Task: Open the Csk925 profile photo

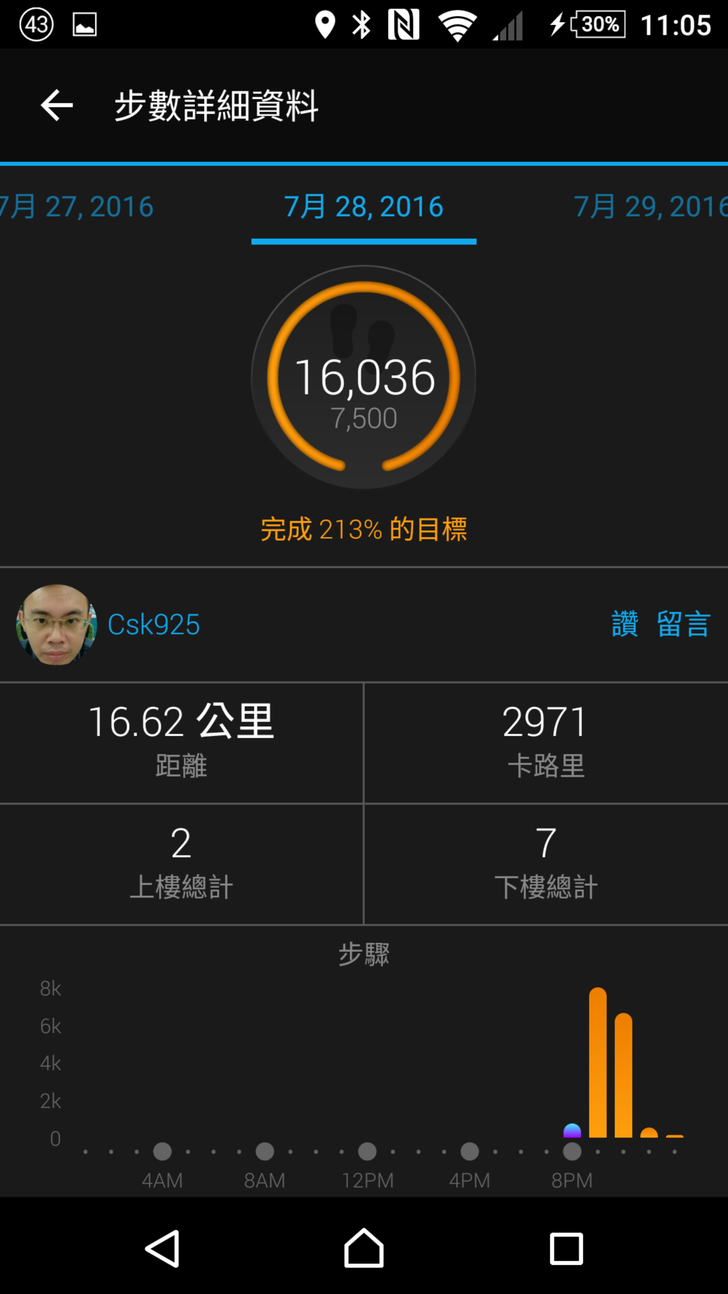Action: [x=56, y=625]
